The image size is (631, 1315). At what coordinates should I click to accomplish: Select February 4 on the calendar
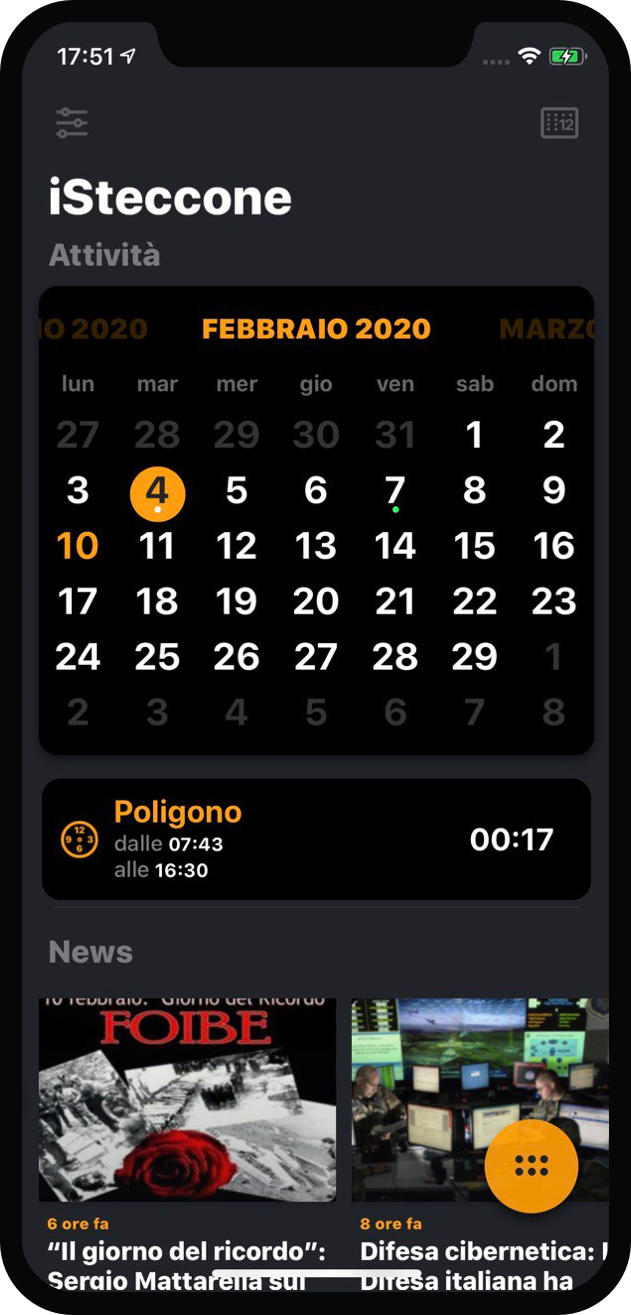[x=157, y=492]
